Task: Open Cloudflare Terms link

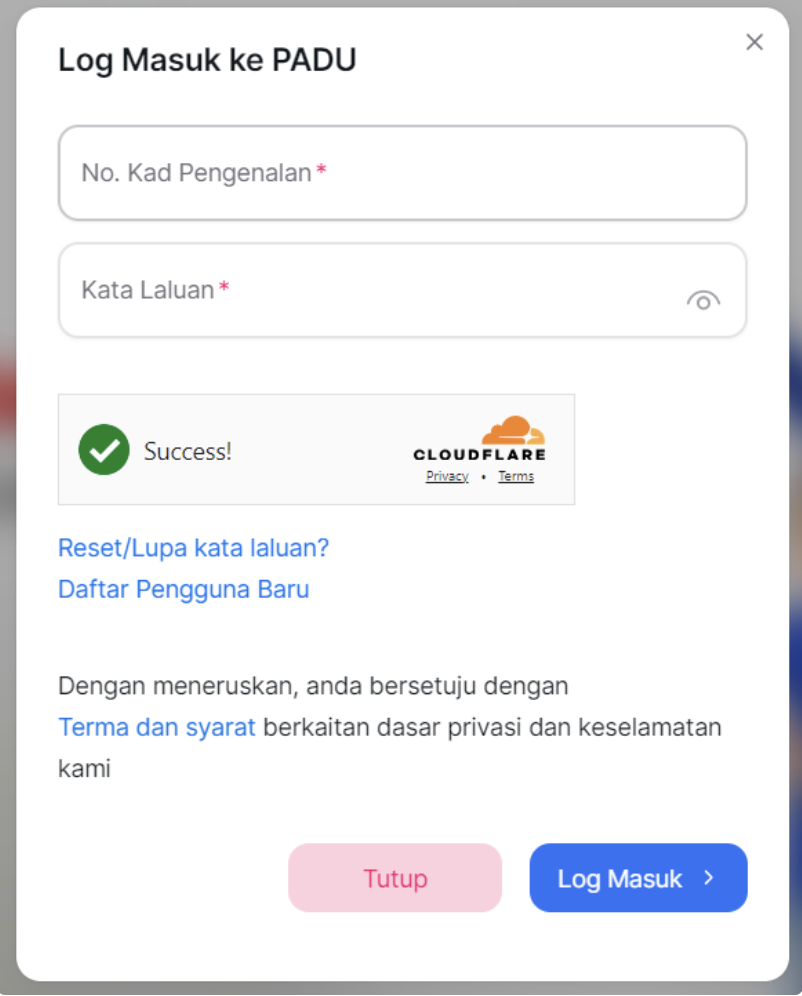Action: click(516, 477)
